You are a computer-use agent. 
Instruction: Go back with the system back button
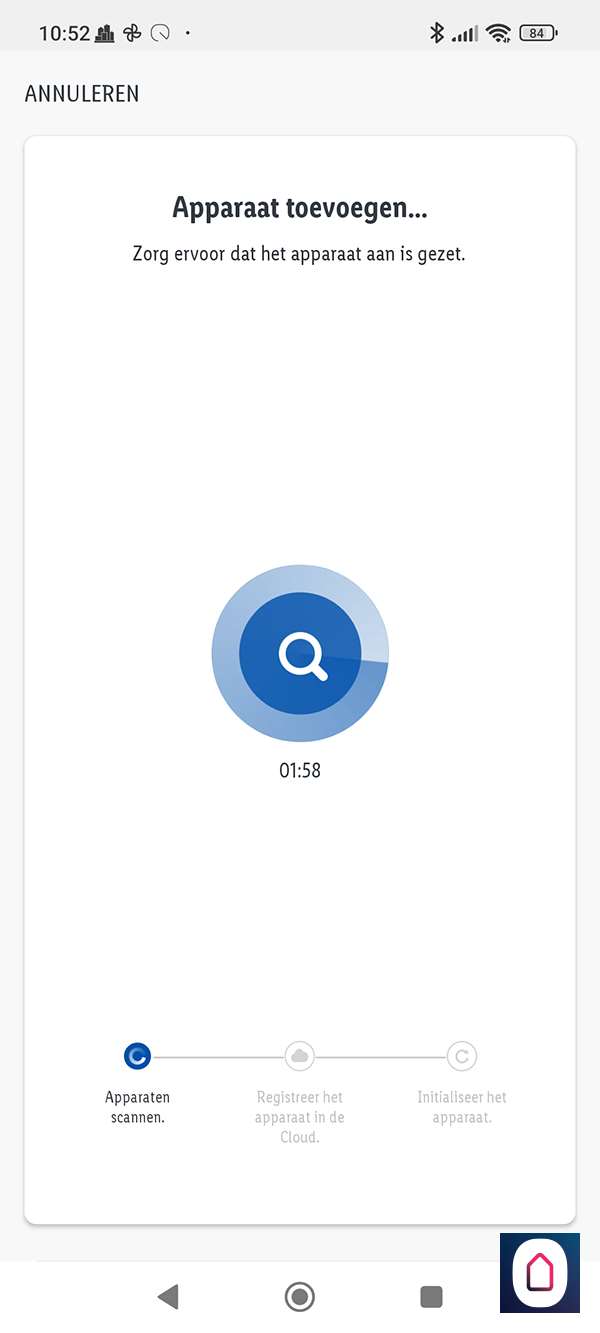pyautogui.click(x=168, y=1297)
